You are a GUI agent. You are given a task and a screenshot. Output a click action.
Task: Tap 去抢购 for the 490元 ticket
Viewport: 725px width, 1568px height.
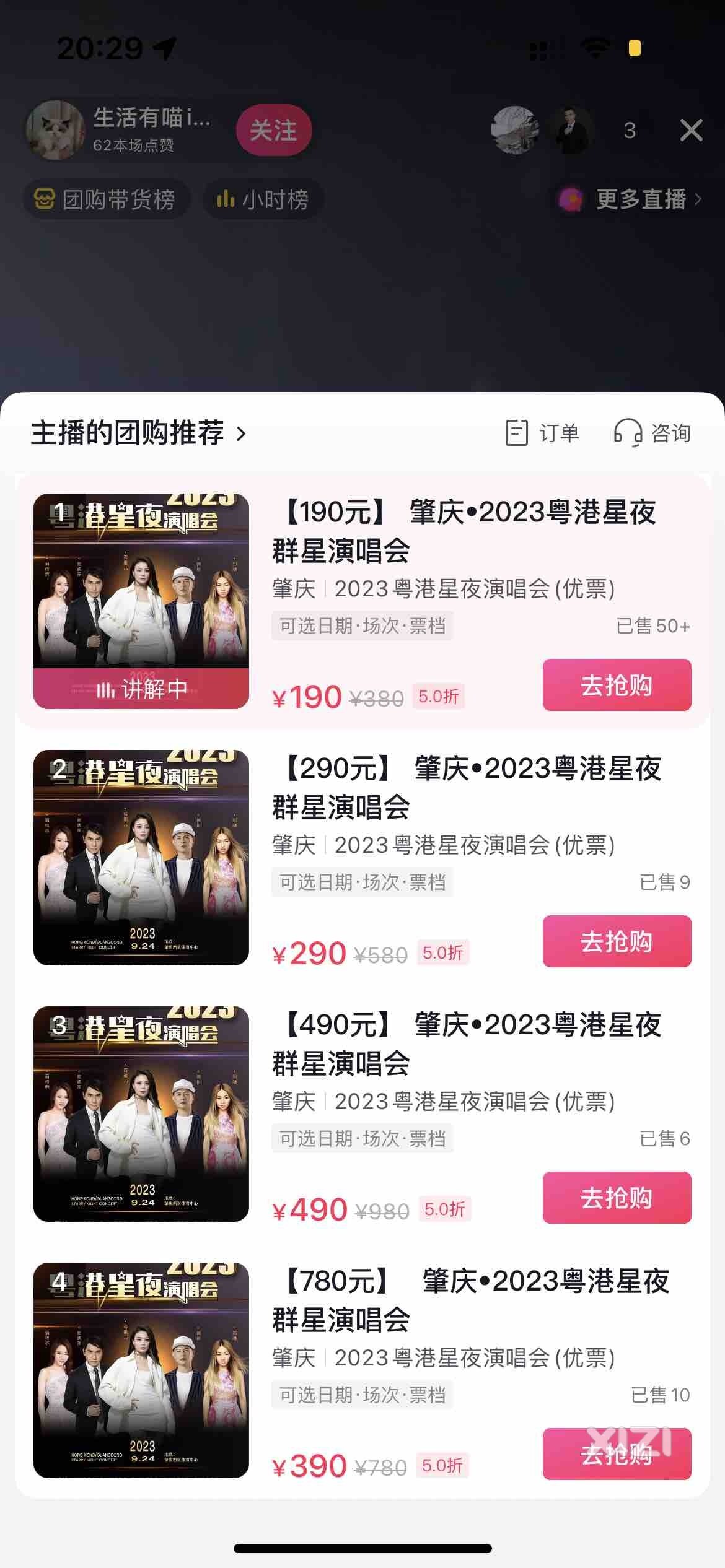617,1198
